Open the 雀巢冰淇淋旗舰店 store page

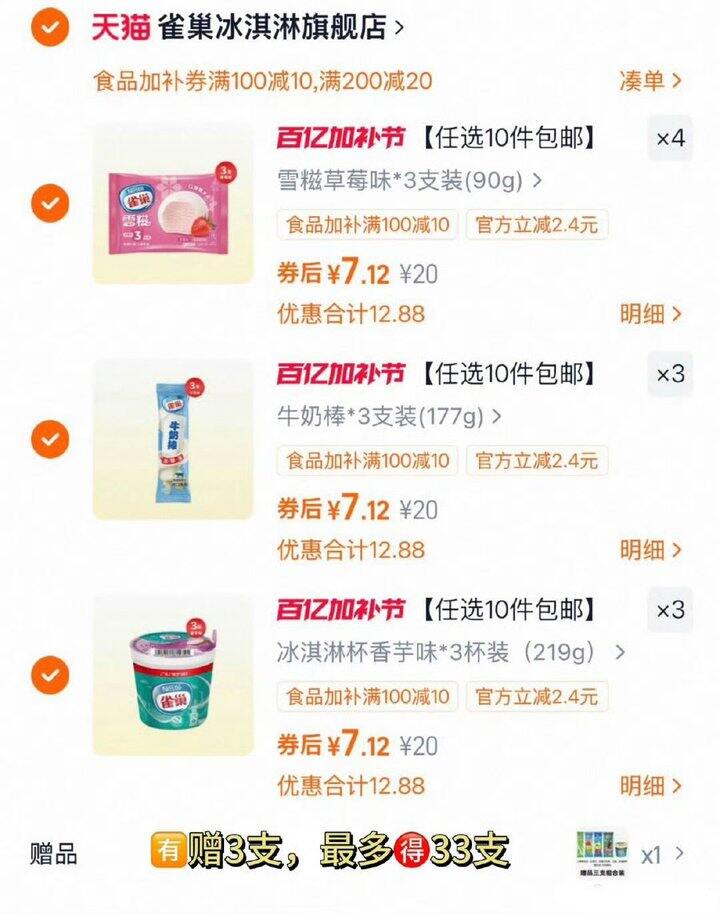point(272,27)
